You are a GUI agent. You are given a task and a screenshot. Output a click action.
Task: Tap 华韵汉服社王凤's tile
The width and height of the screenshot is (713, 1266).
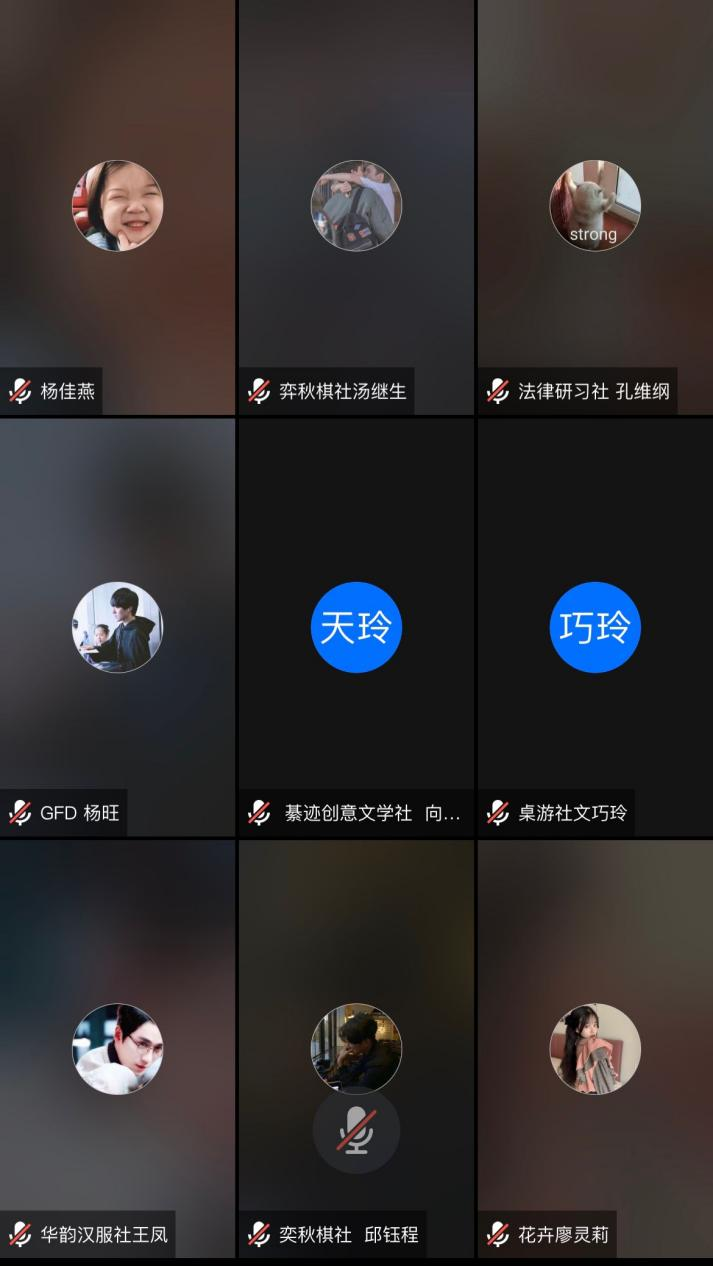(117, 1049)
